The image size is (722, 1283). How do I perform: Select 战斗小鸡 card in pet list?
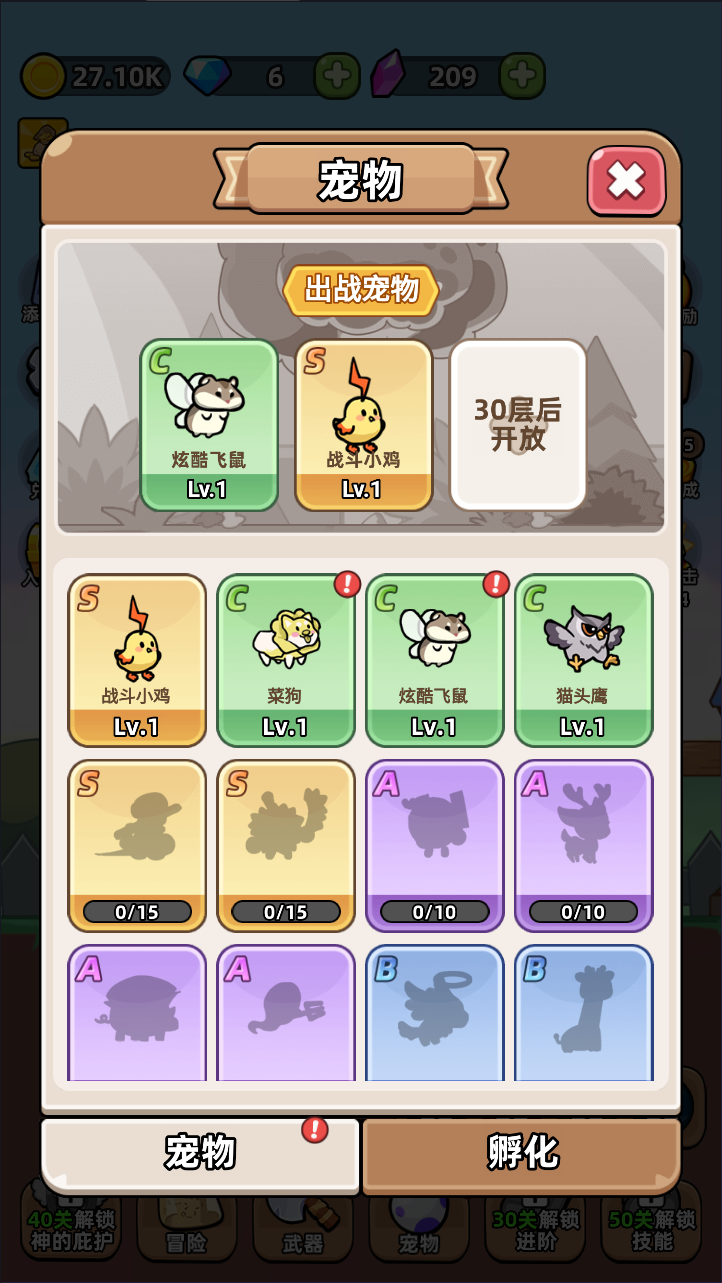tap(137, 660)
